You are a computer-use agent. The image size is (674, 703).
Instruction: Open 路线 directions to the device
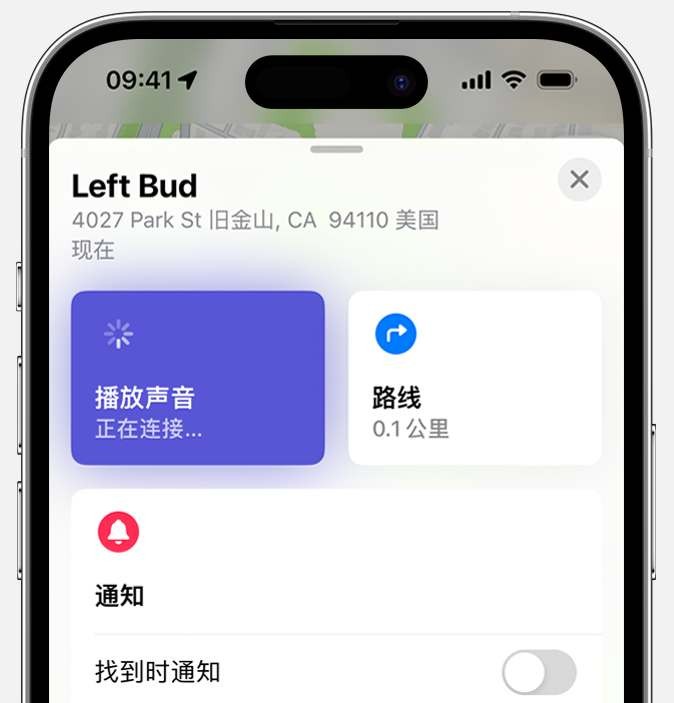coord(475,378)
